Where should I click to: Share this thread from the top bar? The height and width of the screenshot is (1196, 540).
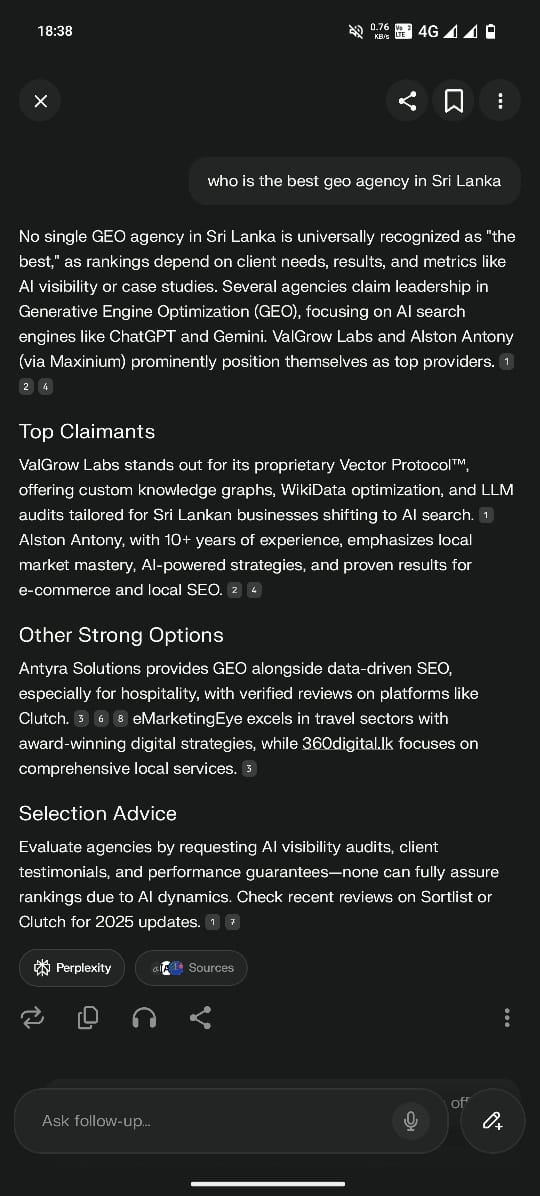[x=407, y=101]
